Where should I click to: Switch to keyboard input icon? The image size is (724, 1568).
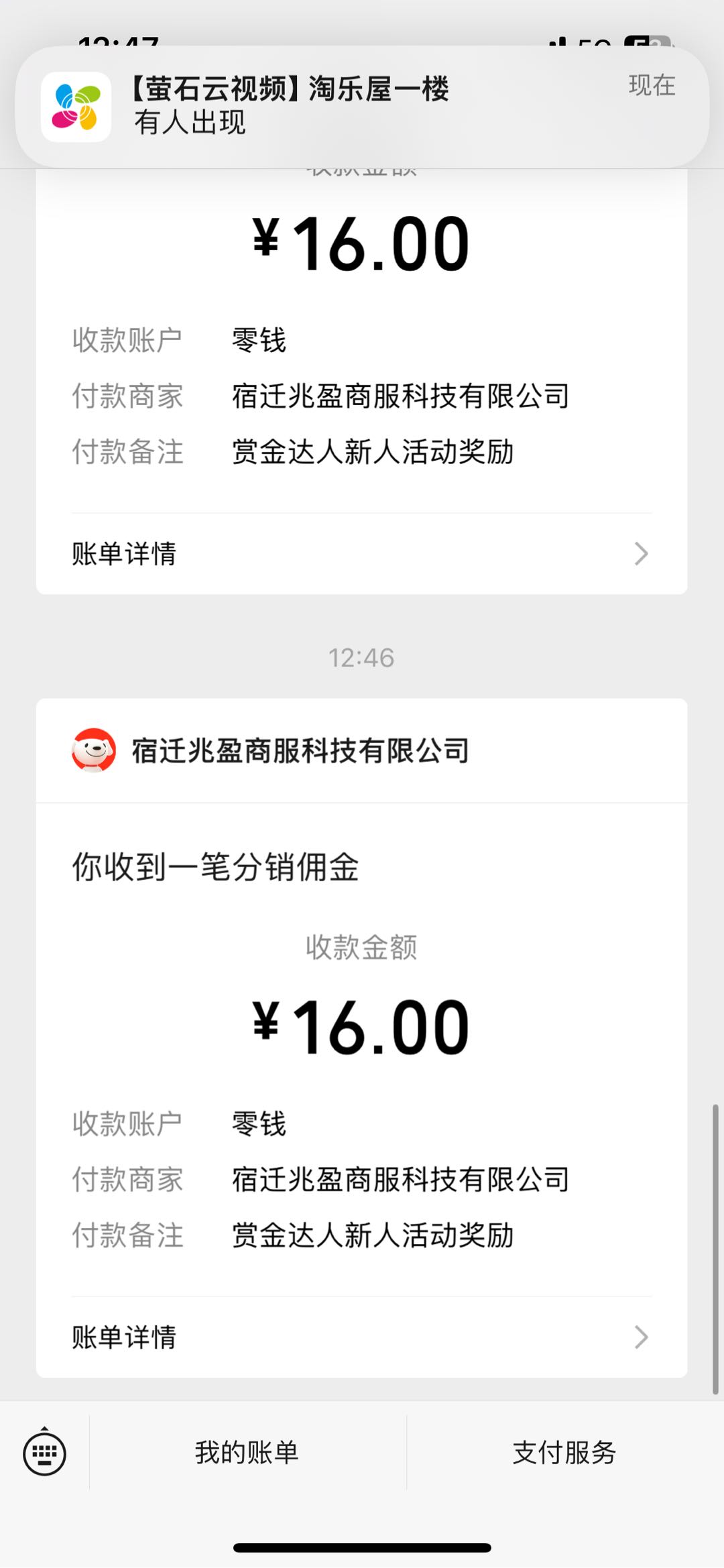[x=44, y=1452]
